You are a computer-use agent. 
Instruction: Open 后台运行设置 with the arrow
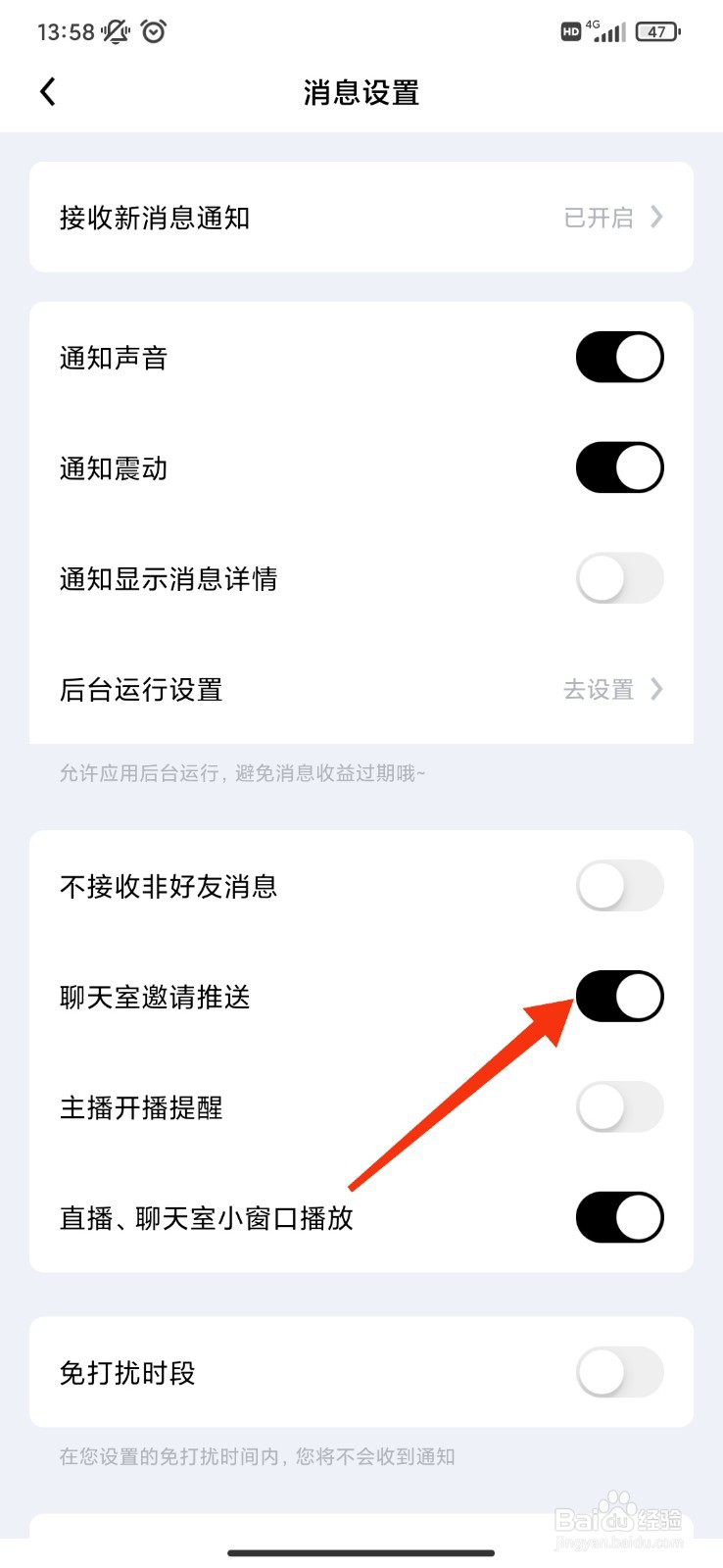656,690
